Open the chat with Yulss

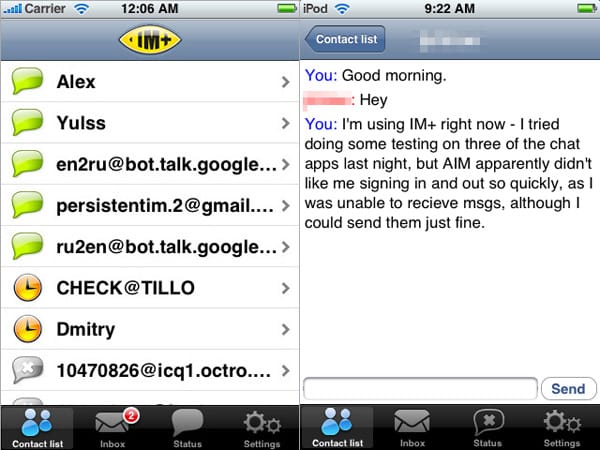[150, 123]
